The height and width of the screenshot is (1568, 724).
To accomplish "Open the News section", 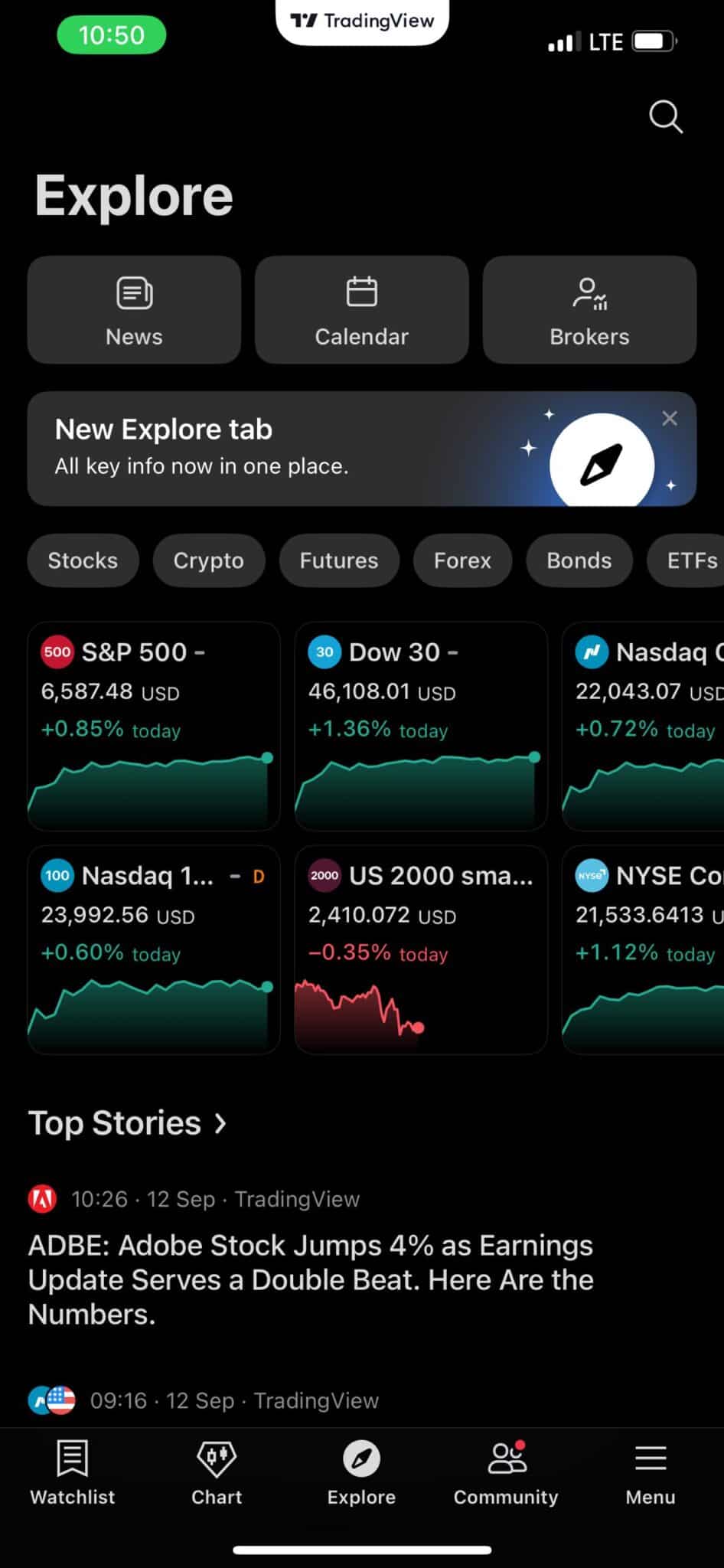I will point(134,310).
